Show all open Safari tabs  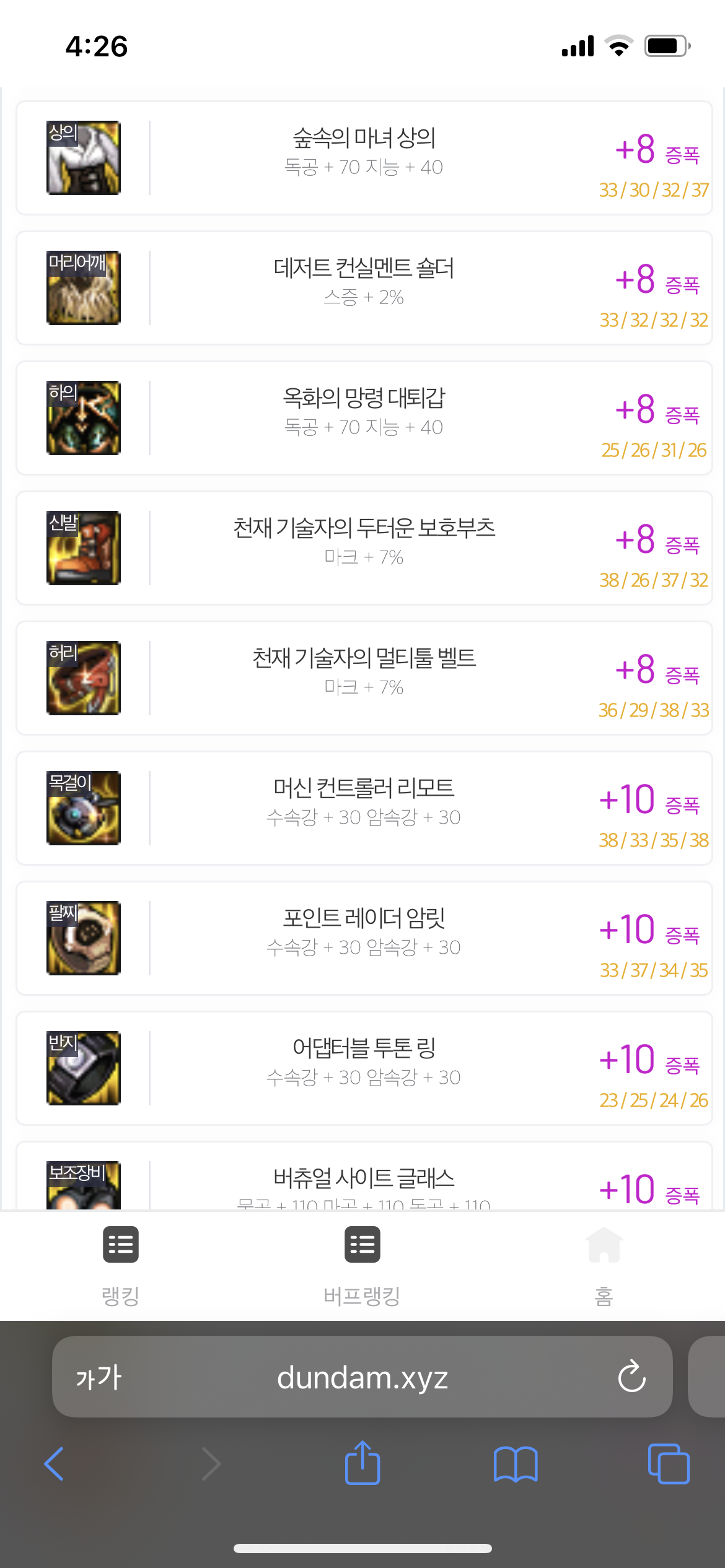click(669, 1464)
